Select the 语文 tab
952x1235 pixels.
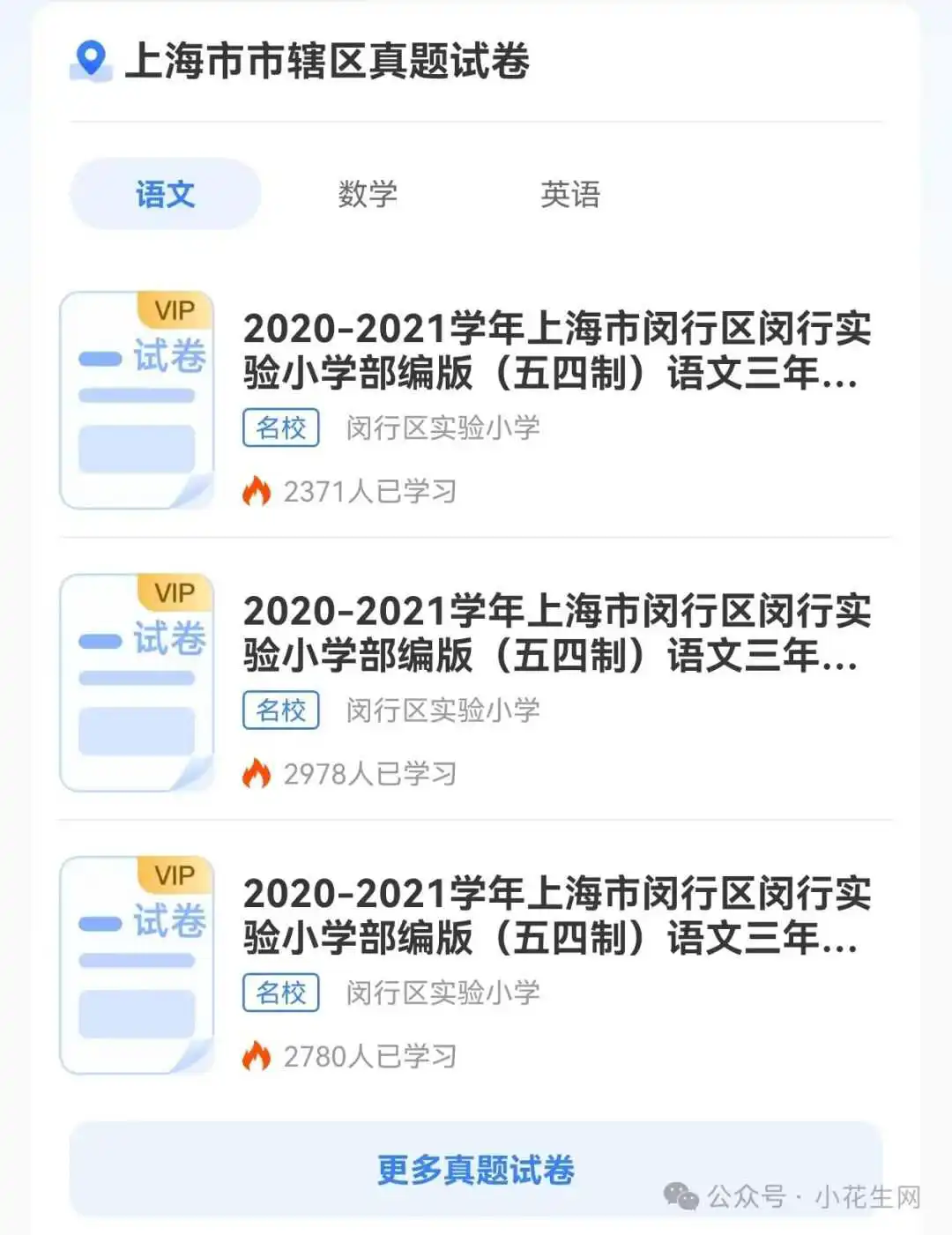pyautogui.click(x=165, y=194)
